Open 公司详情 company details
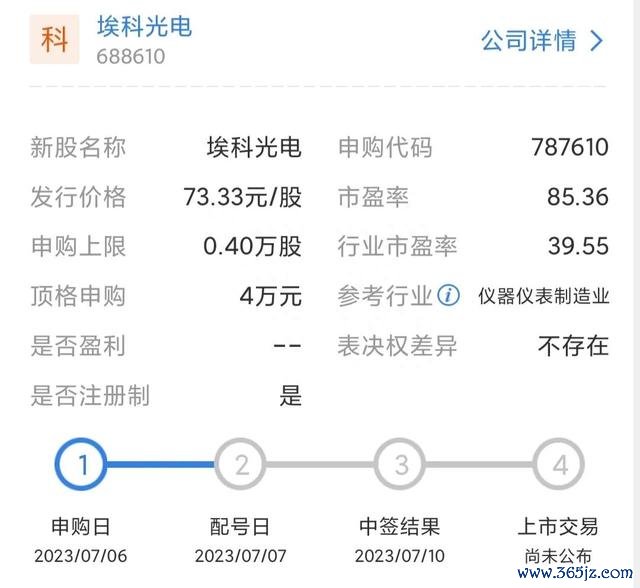This screenshot has width=640, height=588. click(541, 41)
